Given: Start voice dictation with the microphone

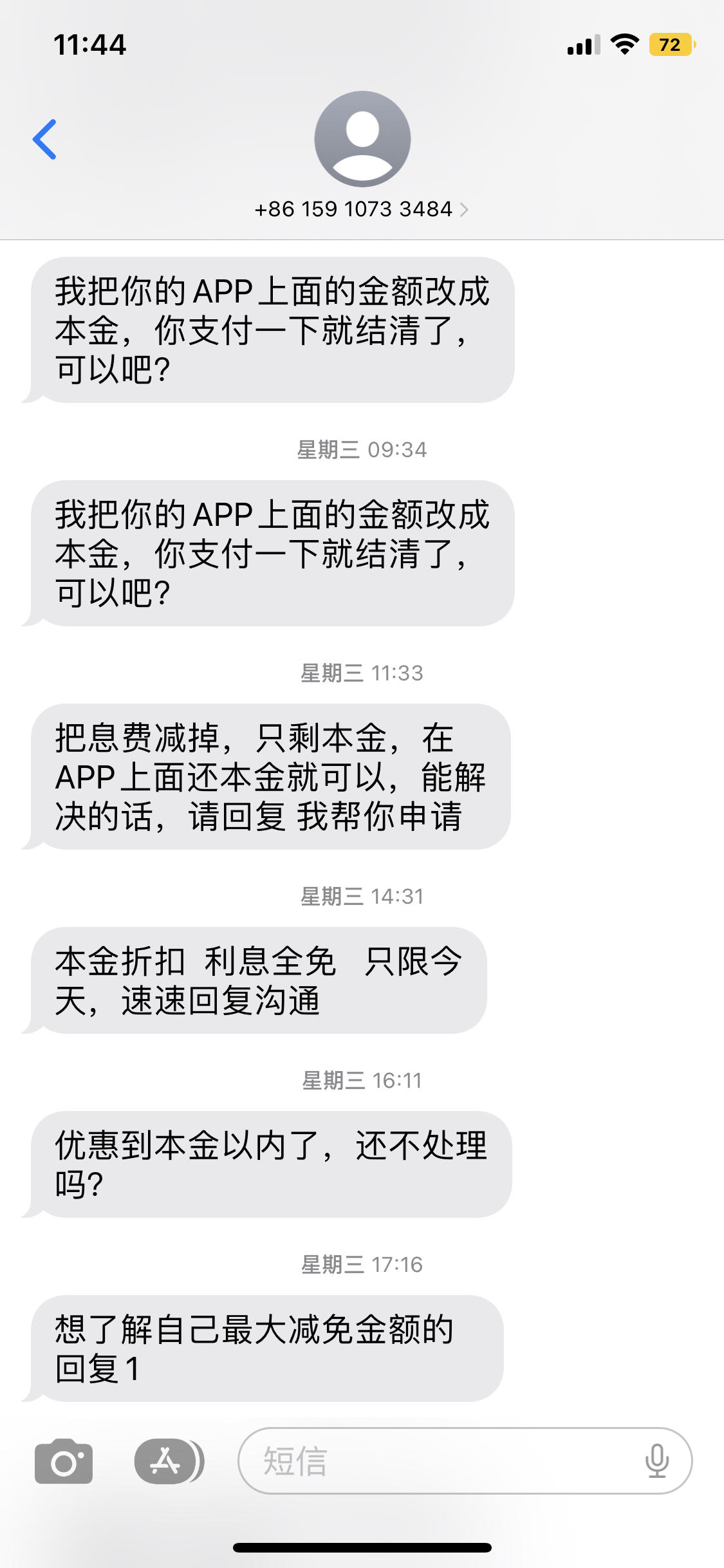Looking at the screenshot, I should click(x=657, y=1461).
